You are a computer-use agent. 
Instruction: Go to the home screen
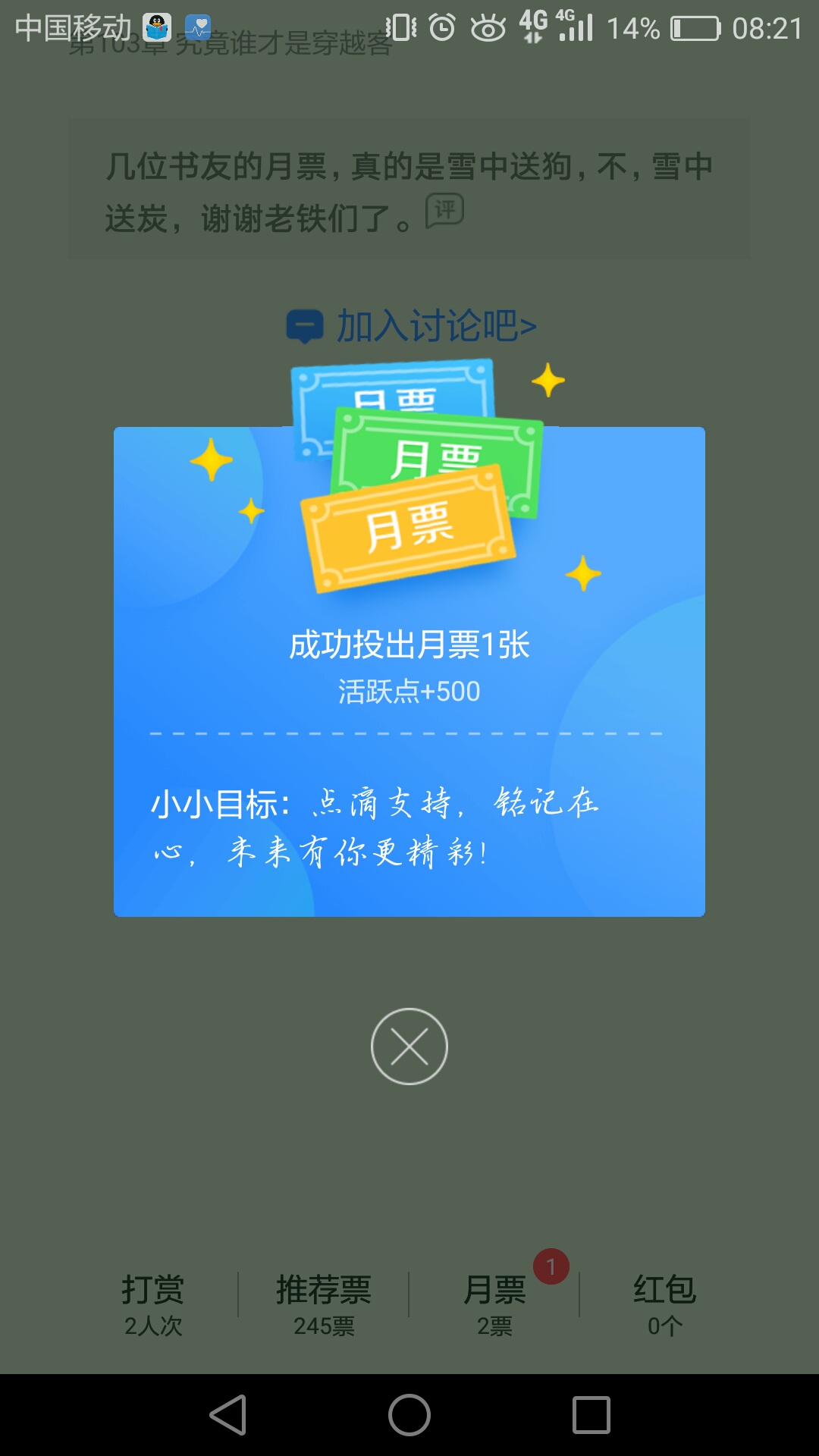pyautogui.click(x=409, y=1415)
